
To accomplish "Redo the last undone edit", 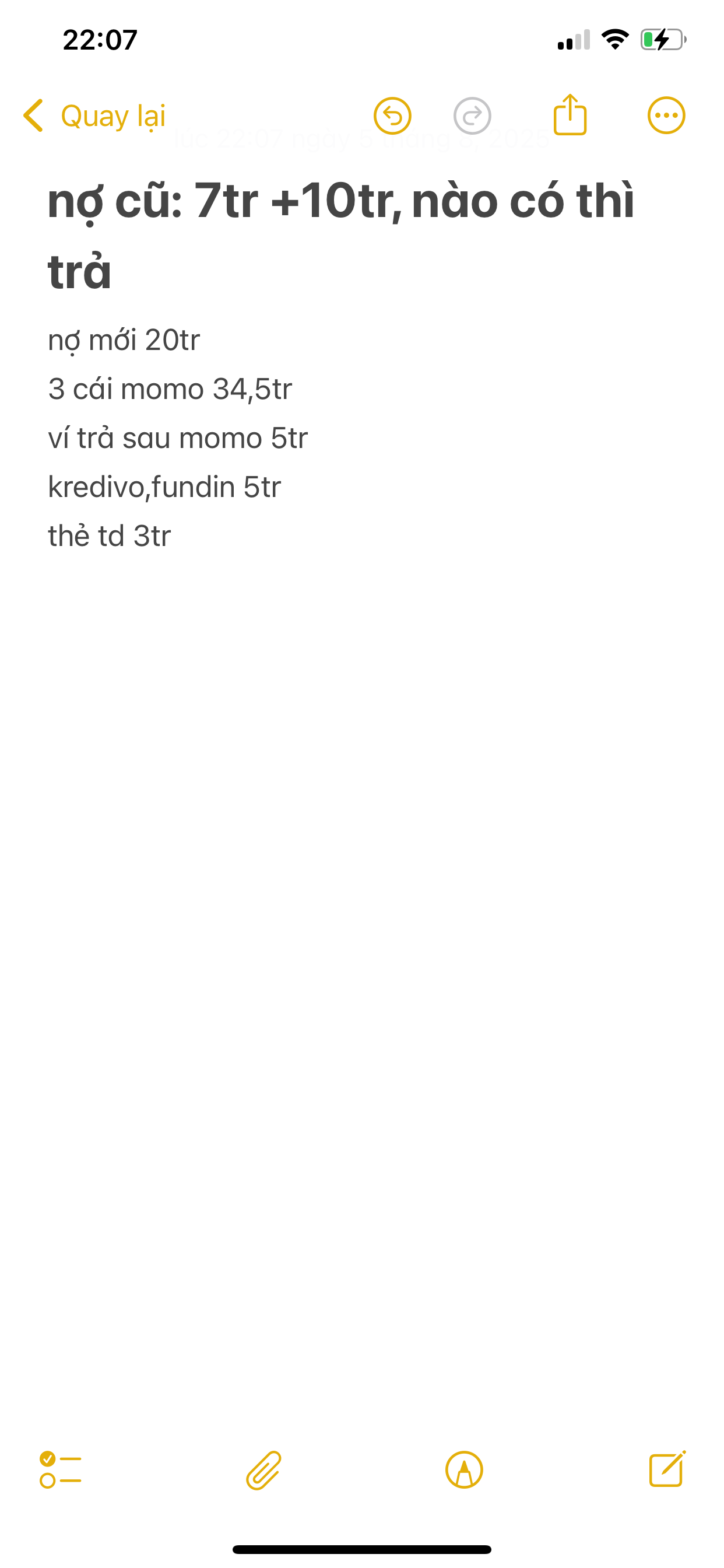I will [x=472, y=116].
